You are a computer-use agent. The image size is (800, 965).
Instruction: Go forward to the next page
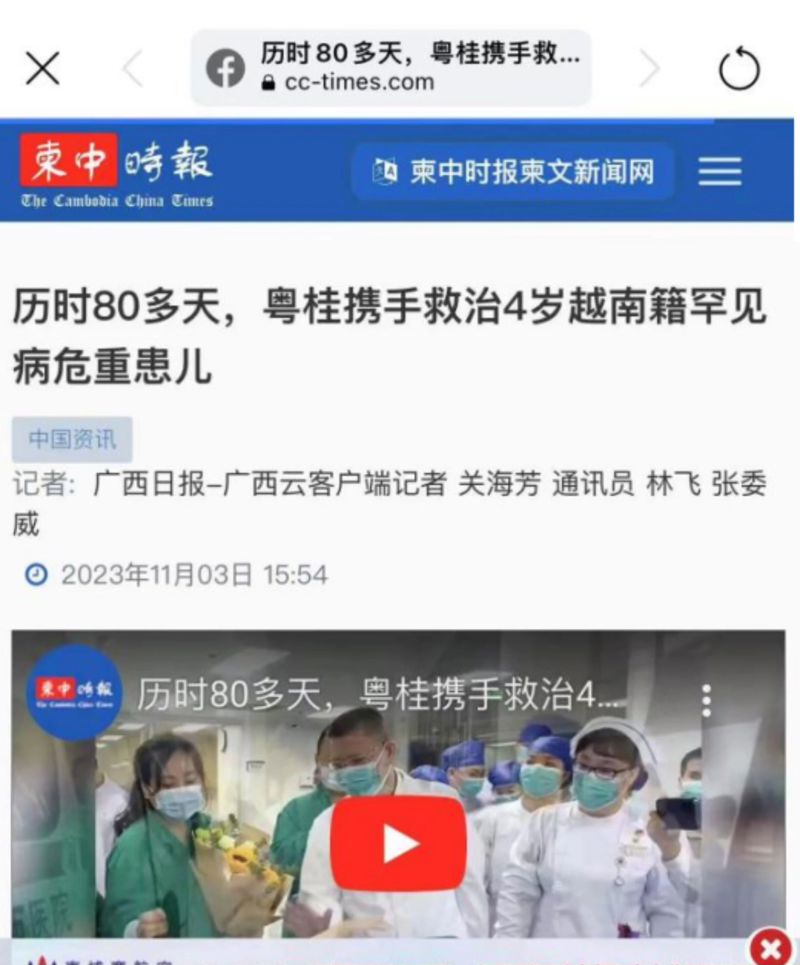coord(650,68)
